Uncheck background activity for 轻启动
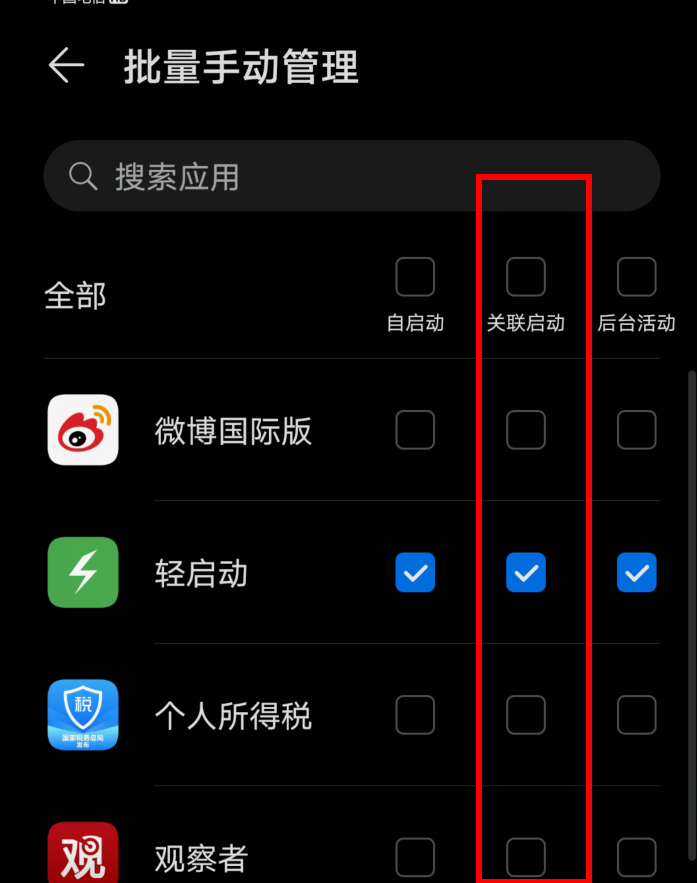697x883 pixels. click(x=636, y=572)
